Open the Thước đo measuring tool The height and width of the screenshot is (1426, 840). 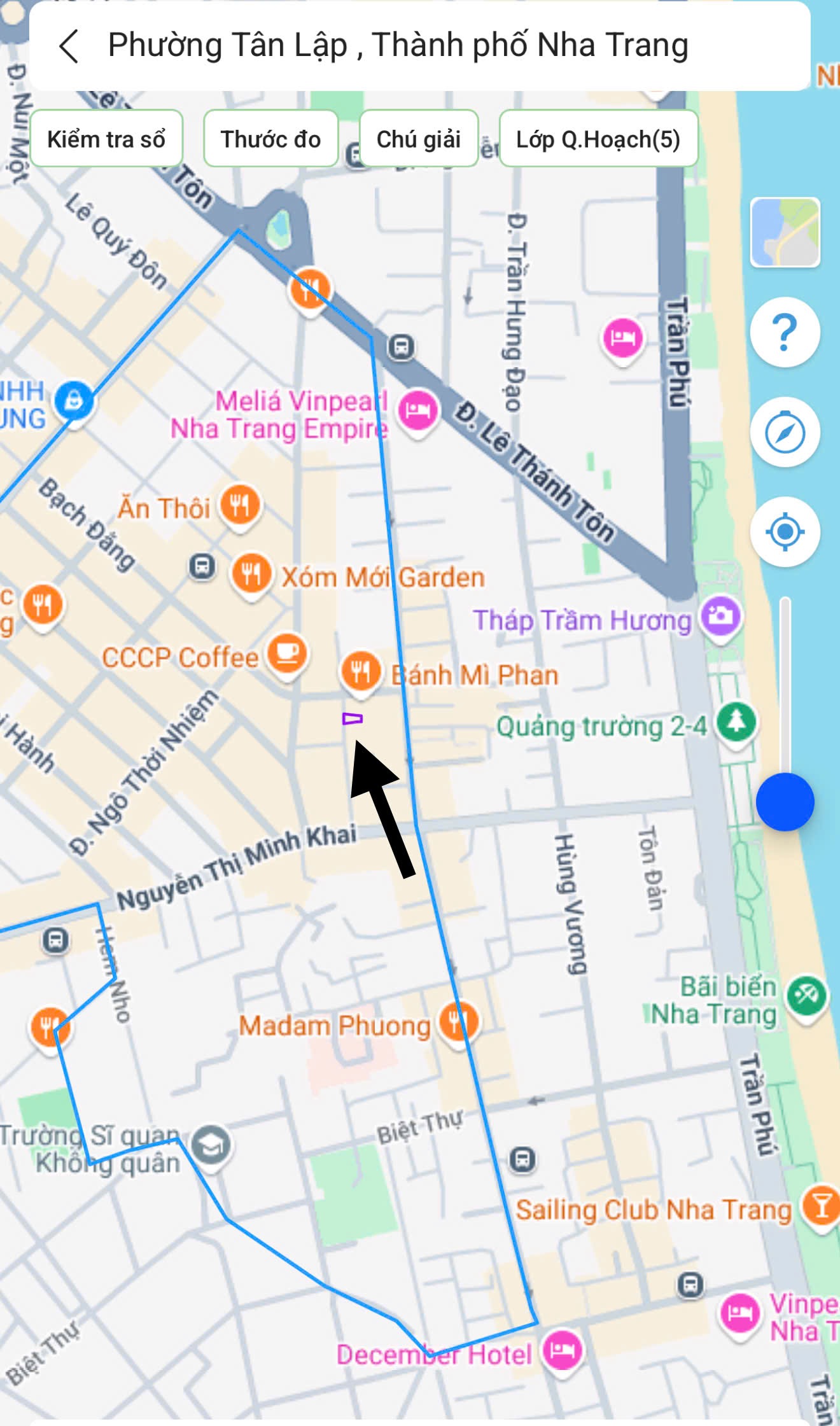point(270,139)
